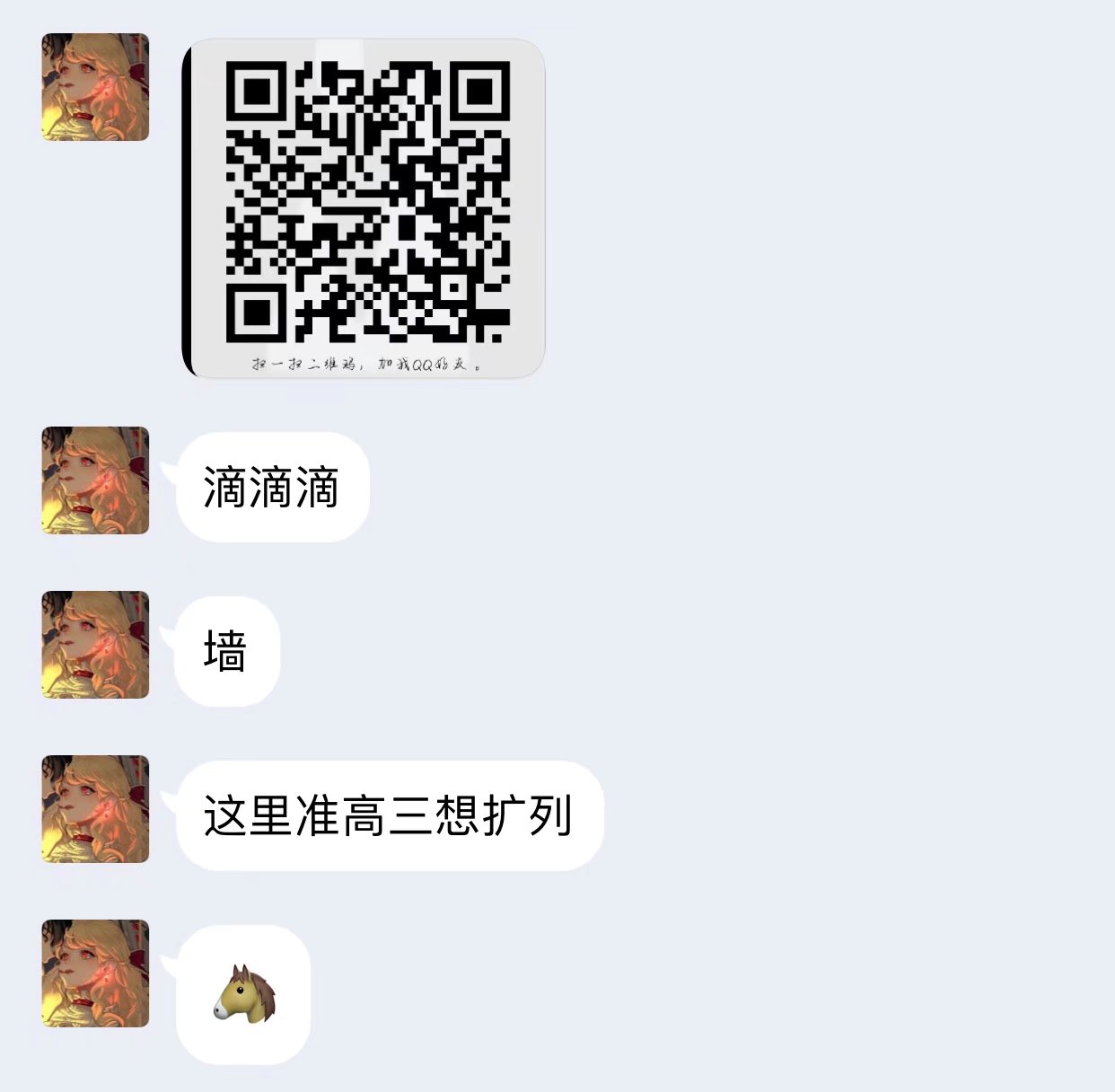
Task: Open the QR code image message
Action: point(364,208)
